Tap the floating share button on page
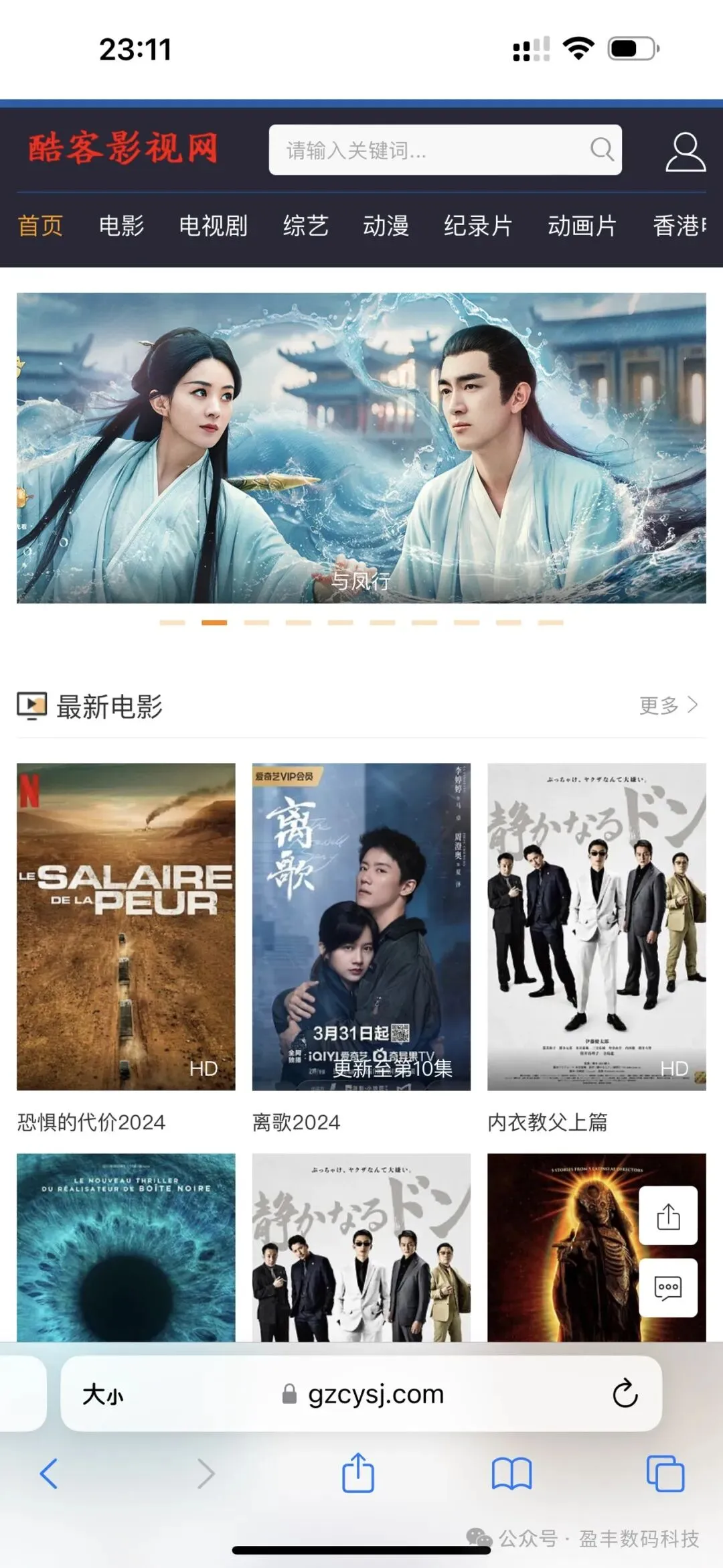The width and height of the screenshot is (723, 1568). click(x=668, y=1216)
